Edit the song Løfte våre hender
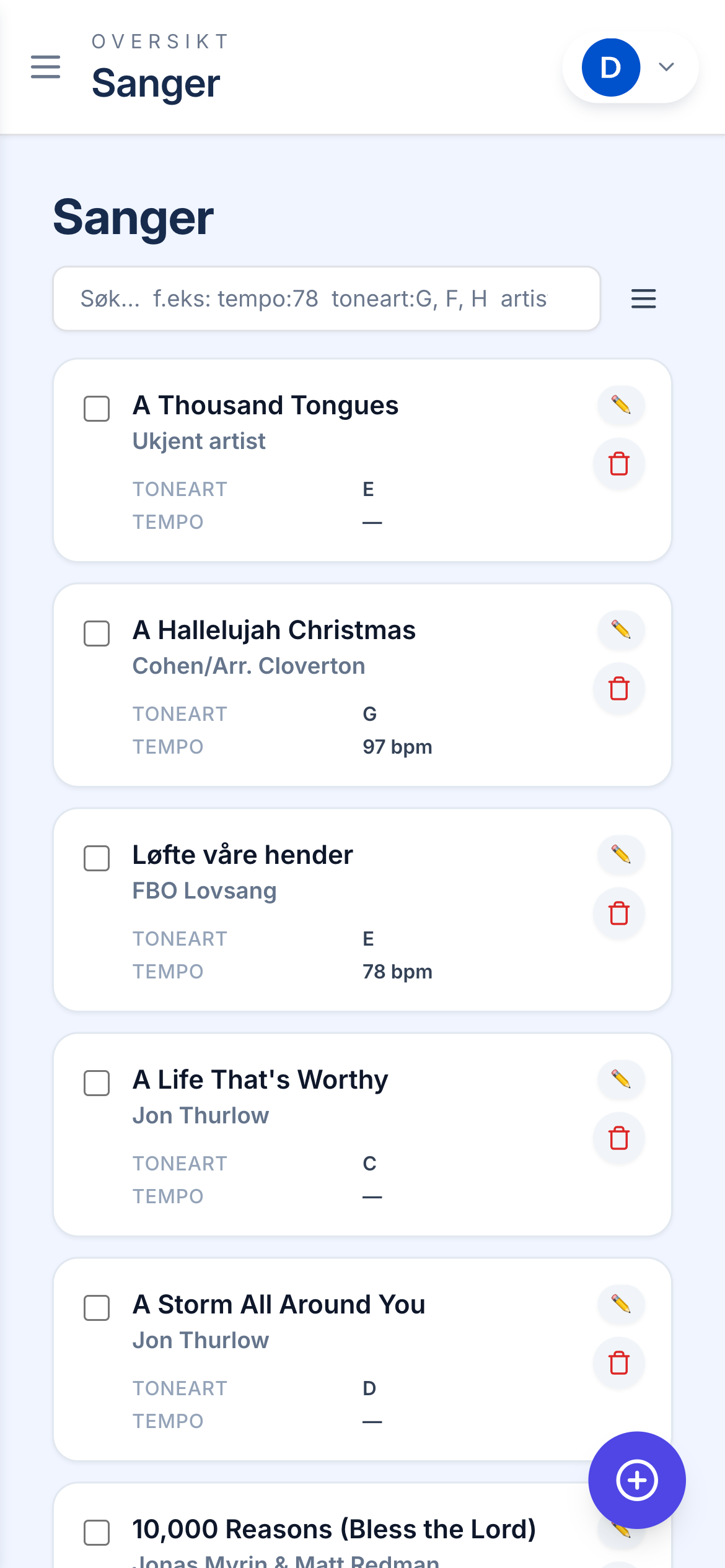Screen dimensions: 725x1568 (x=621, y=855)
